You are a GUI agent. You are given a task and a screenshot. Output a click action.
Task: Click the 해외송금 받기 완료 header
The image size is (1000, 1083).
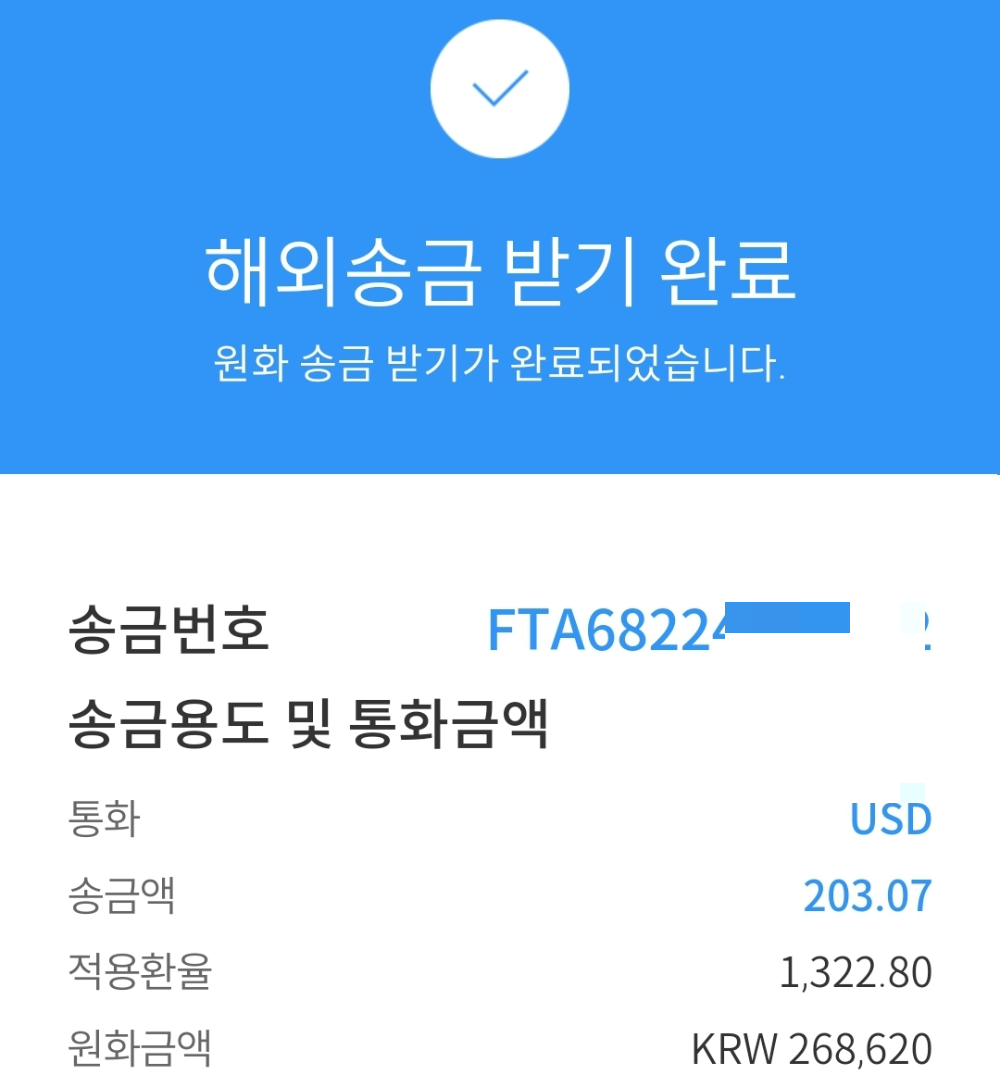(500, 269)
